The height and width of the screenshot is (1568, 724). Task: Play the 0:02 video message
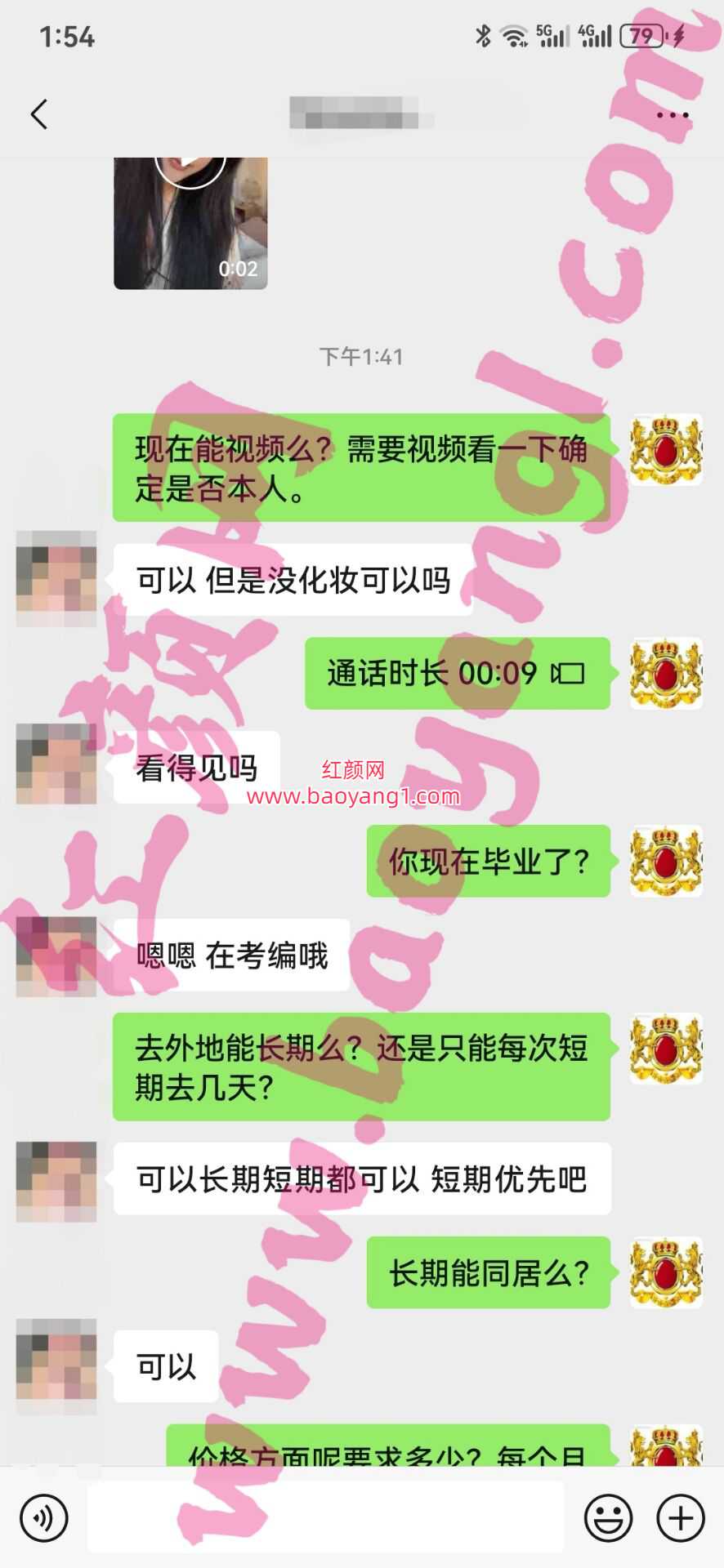pos(190,220)
